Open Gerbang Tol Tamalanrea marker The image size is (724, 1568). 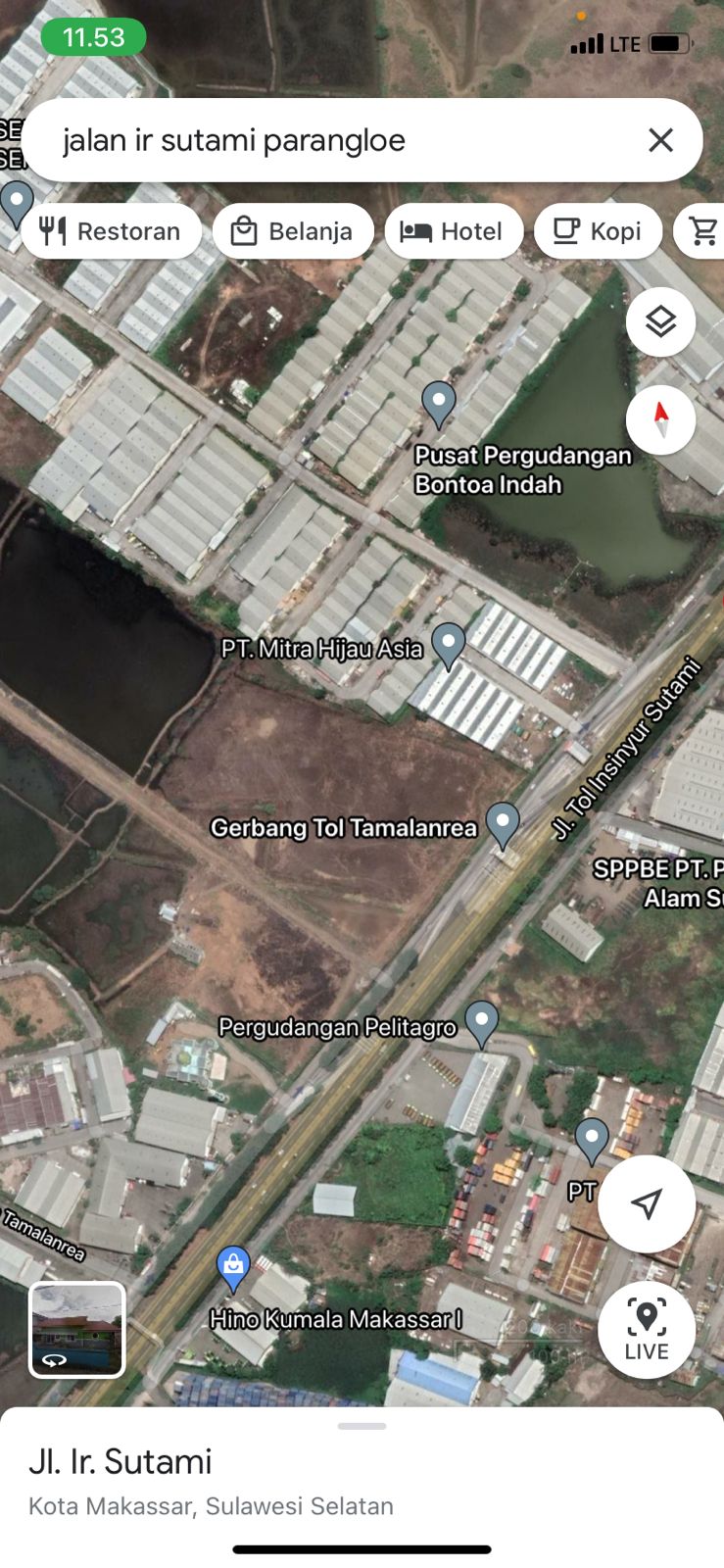(x=503, y=824)
